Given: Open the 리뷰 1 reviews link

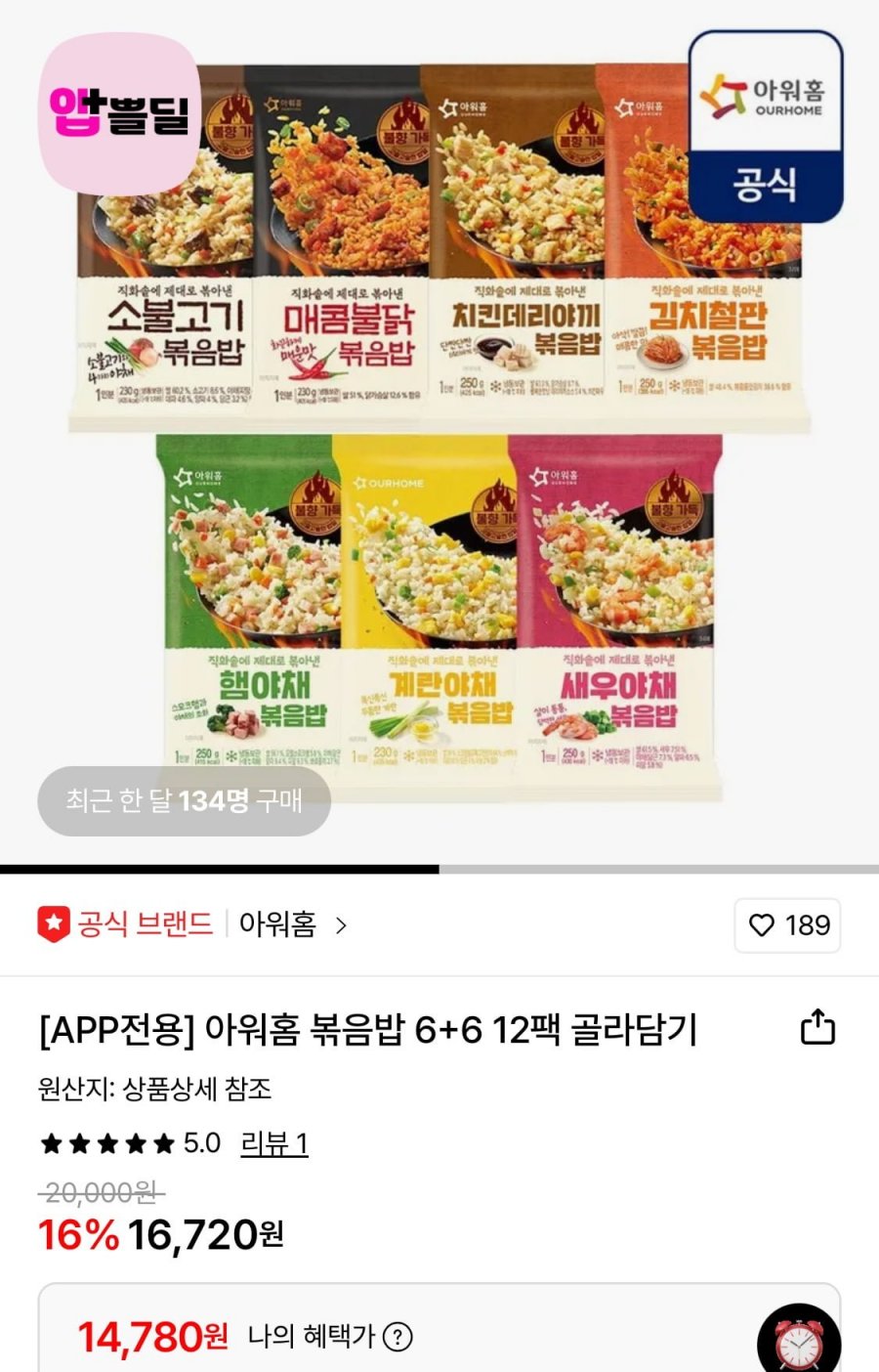Looking at the screenshot, I should click(x=274, y=1143).
